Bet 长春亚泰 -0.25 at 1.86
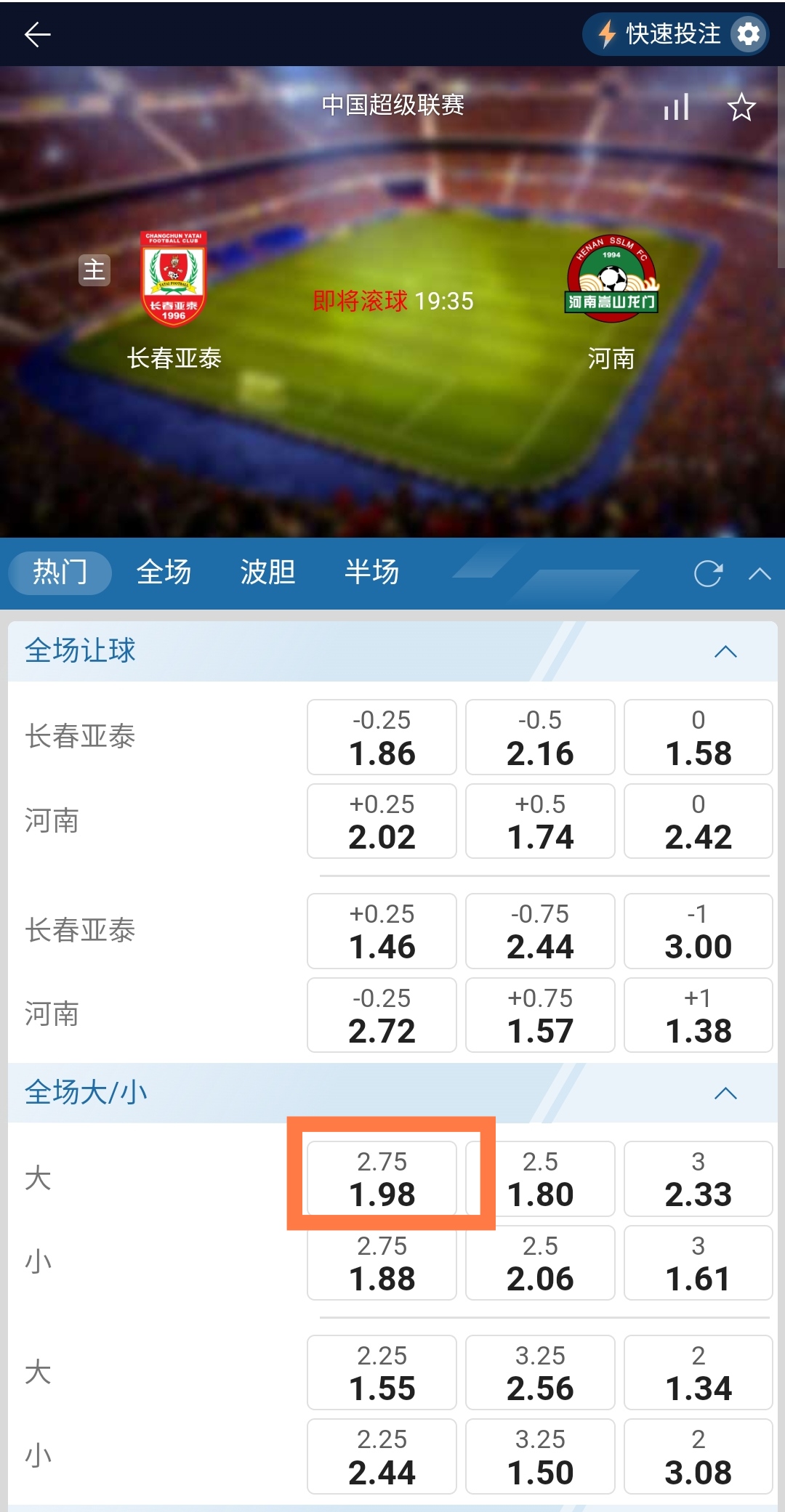Image resolution: width=785 pixels, height=1512 pixels. click(x=382, y=737)
